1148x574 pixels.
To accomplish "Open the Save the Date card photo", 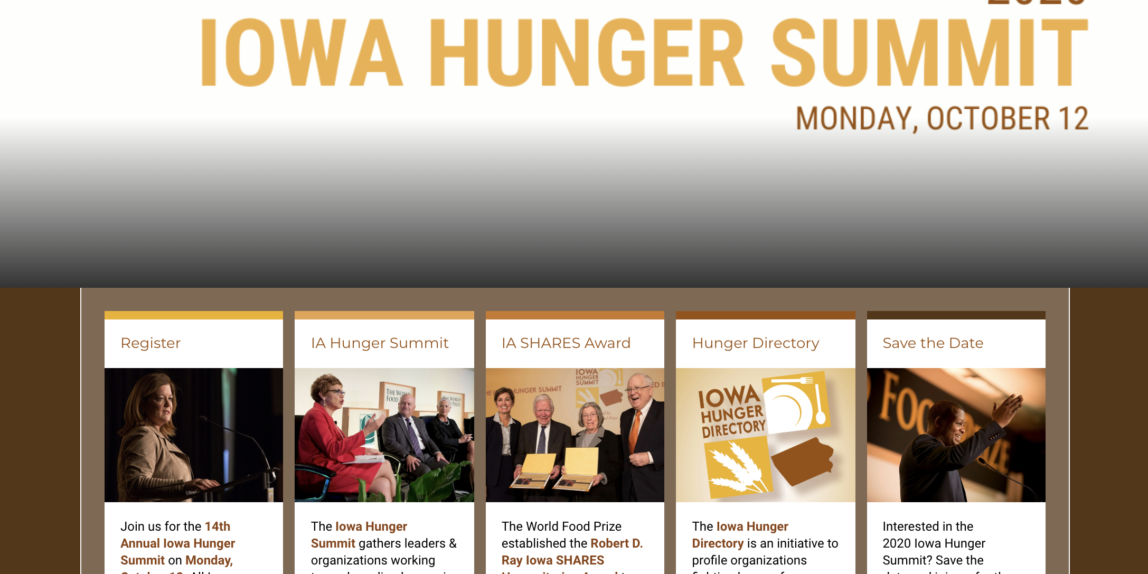I will [x=955, y=435].
